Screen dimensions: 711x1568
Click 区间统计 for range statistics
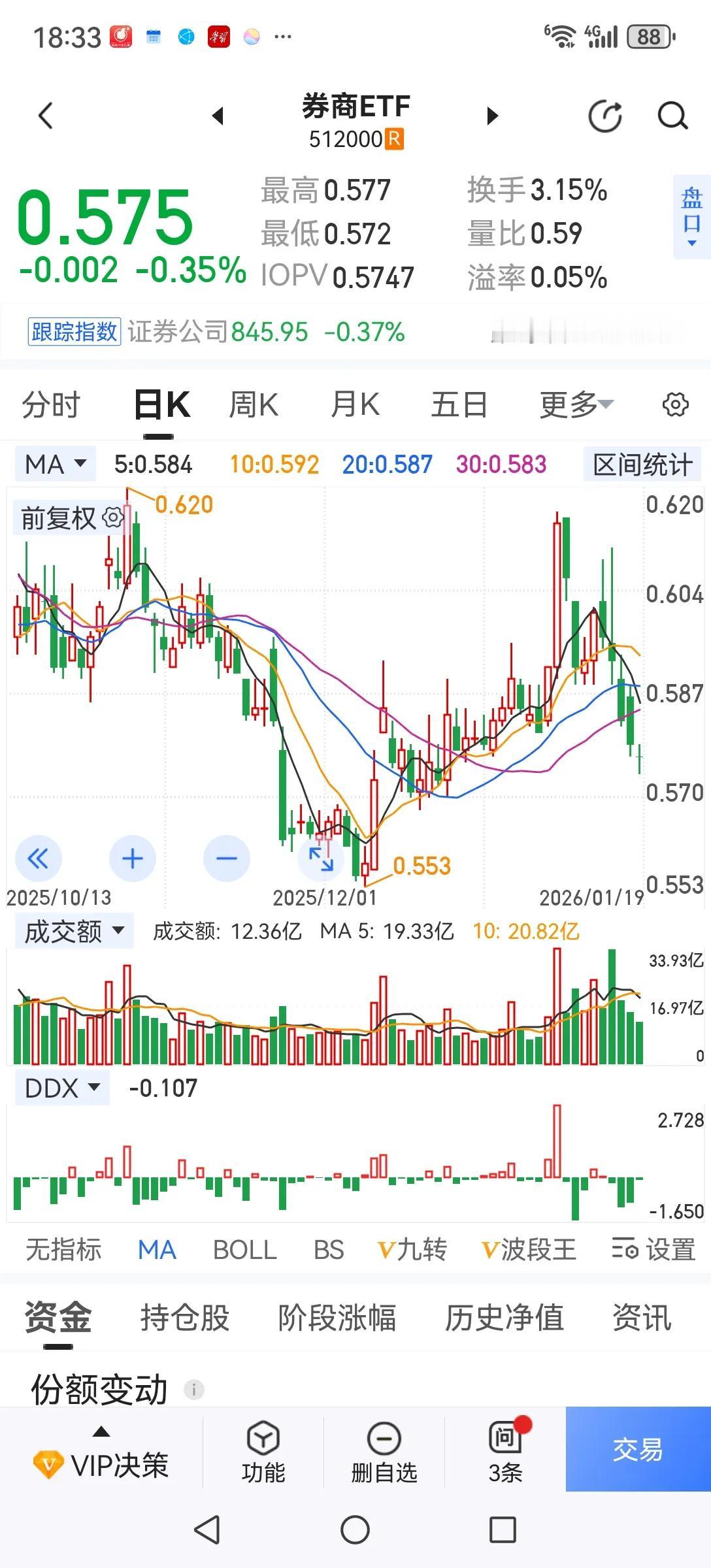click(x=641, y=464)
